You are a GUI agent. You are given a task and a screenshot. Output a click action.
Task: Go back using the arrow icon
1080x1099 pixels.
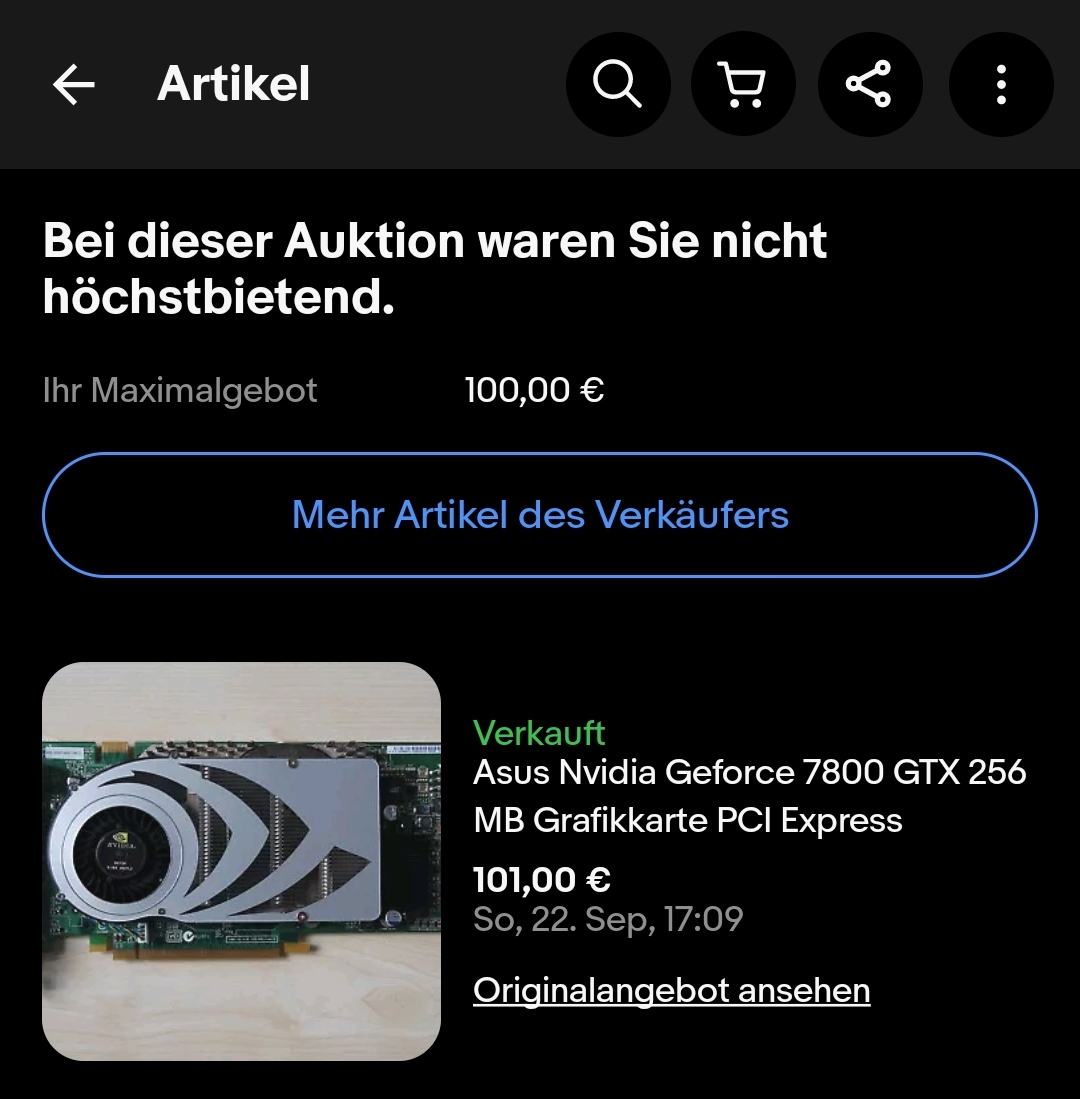[73, 85]
